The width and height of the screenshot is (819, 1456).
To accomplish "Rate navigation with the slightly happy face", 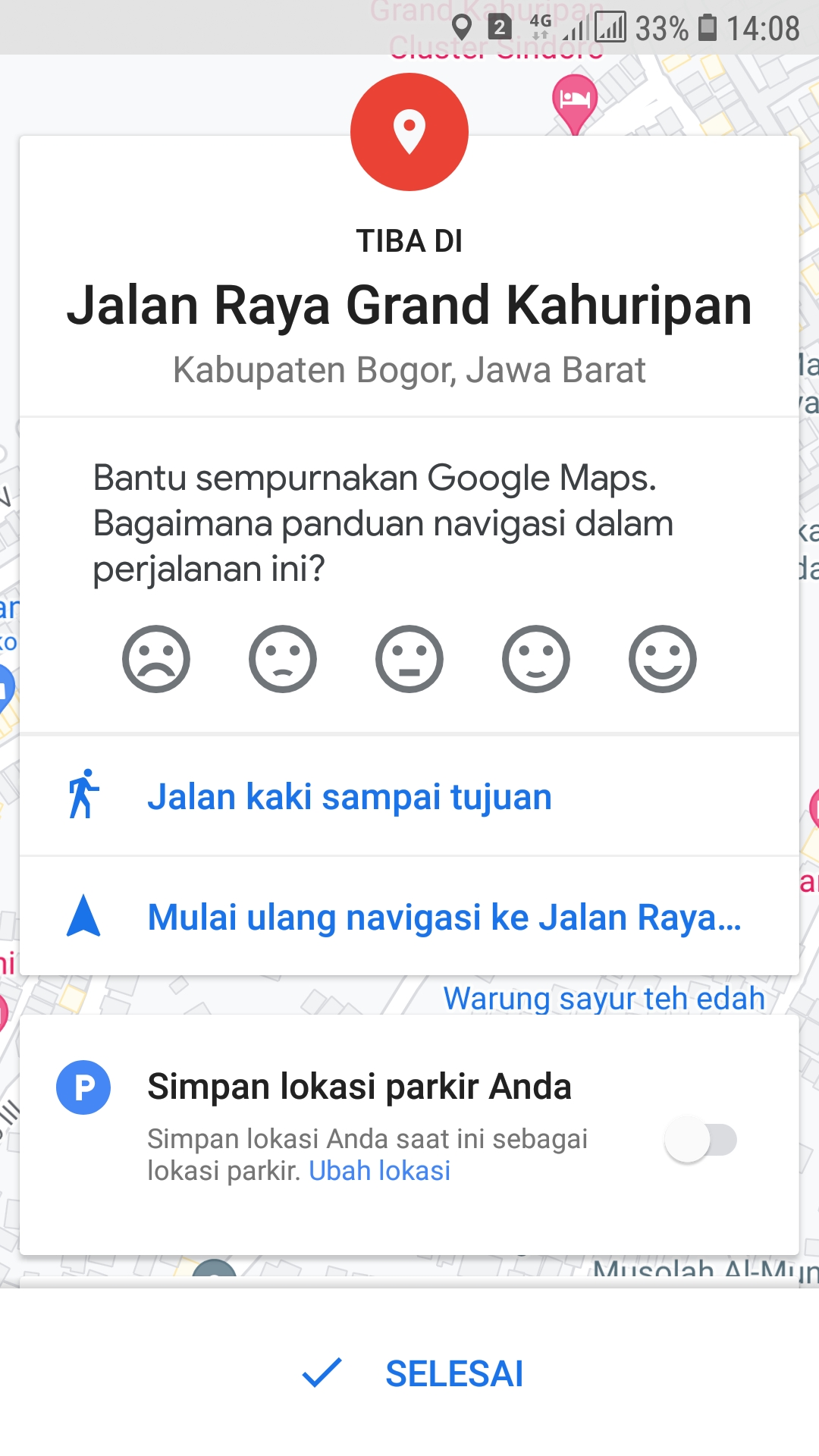I will click(536, 659).
